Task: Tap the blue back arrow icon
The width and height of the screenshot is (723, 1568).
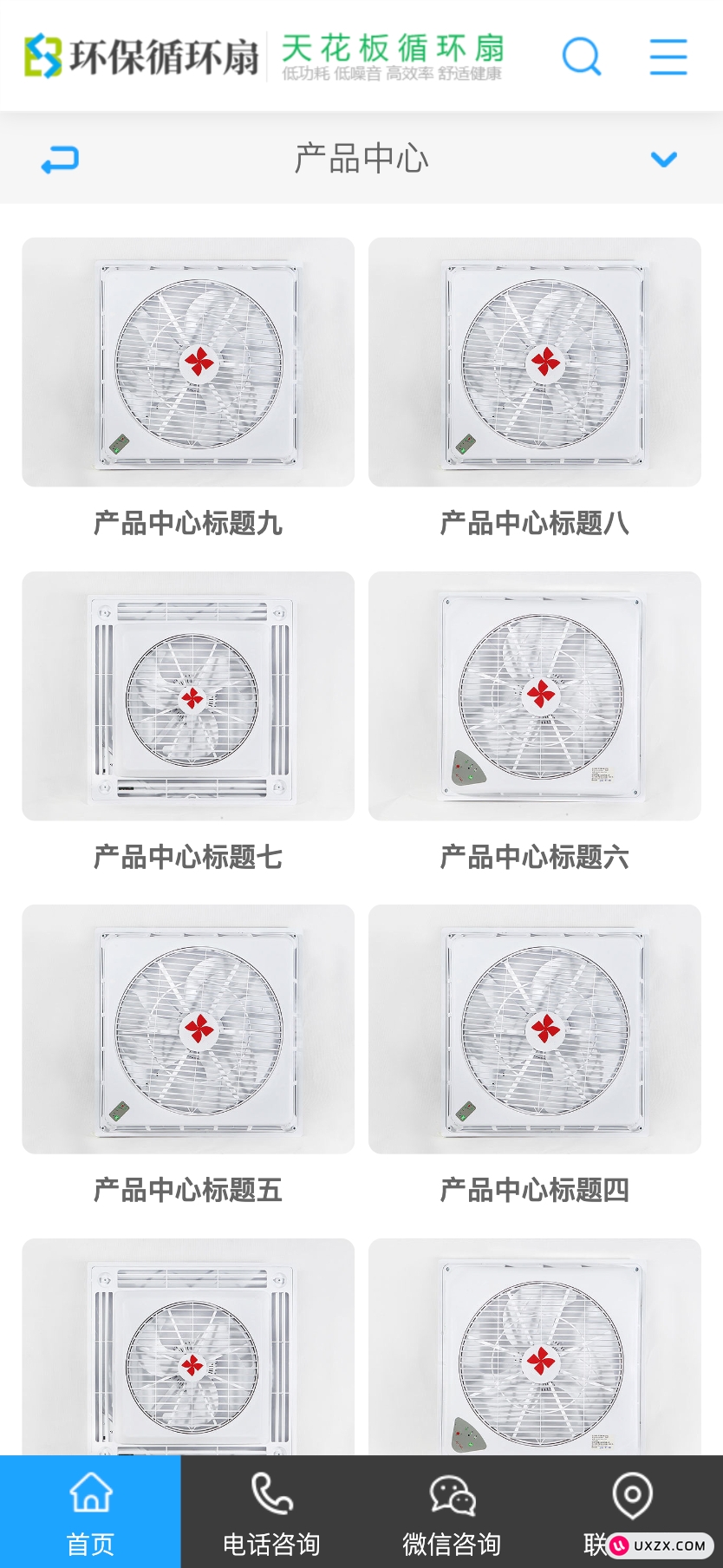Action: [x=60, y=160]
